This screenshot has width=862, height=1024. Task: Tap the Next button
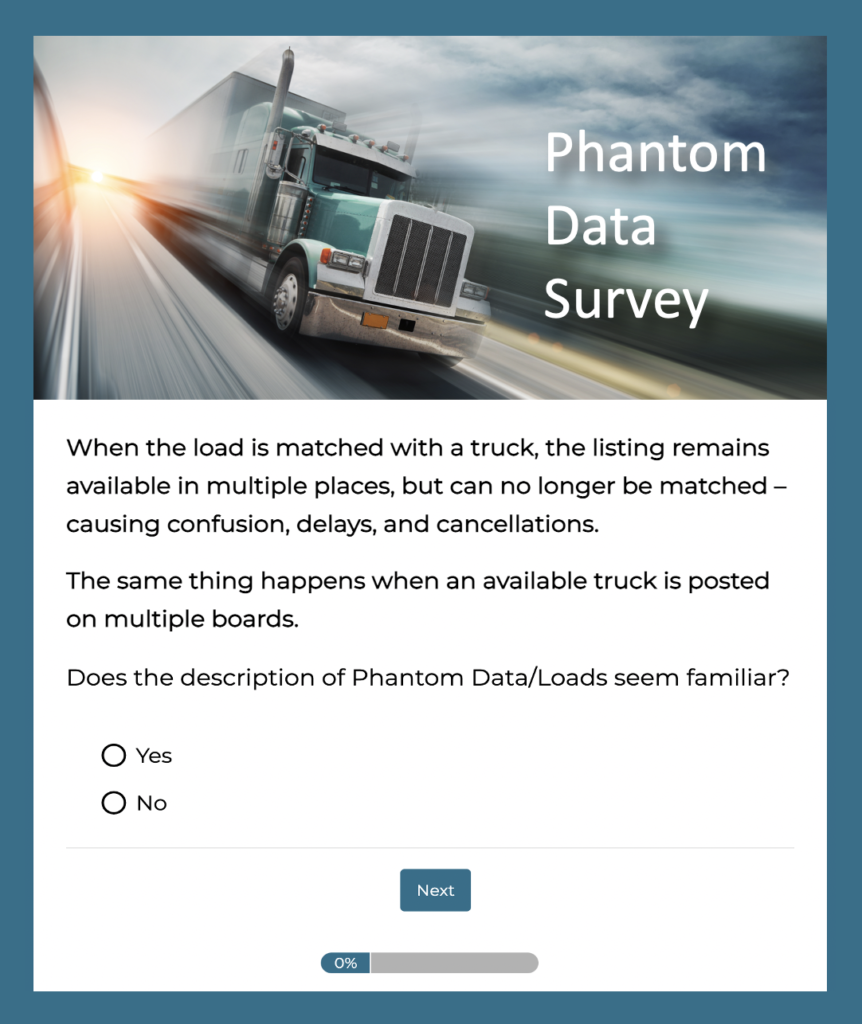[435, 890]
